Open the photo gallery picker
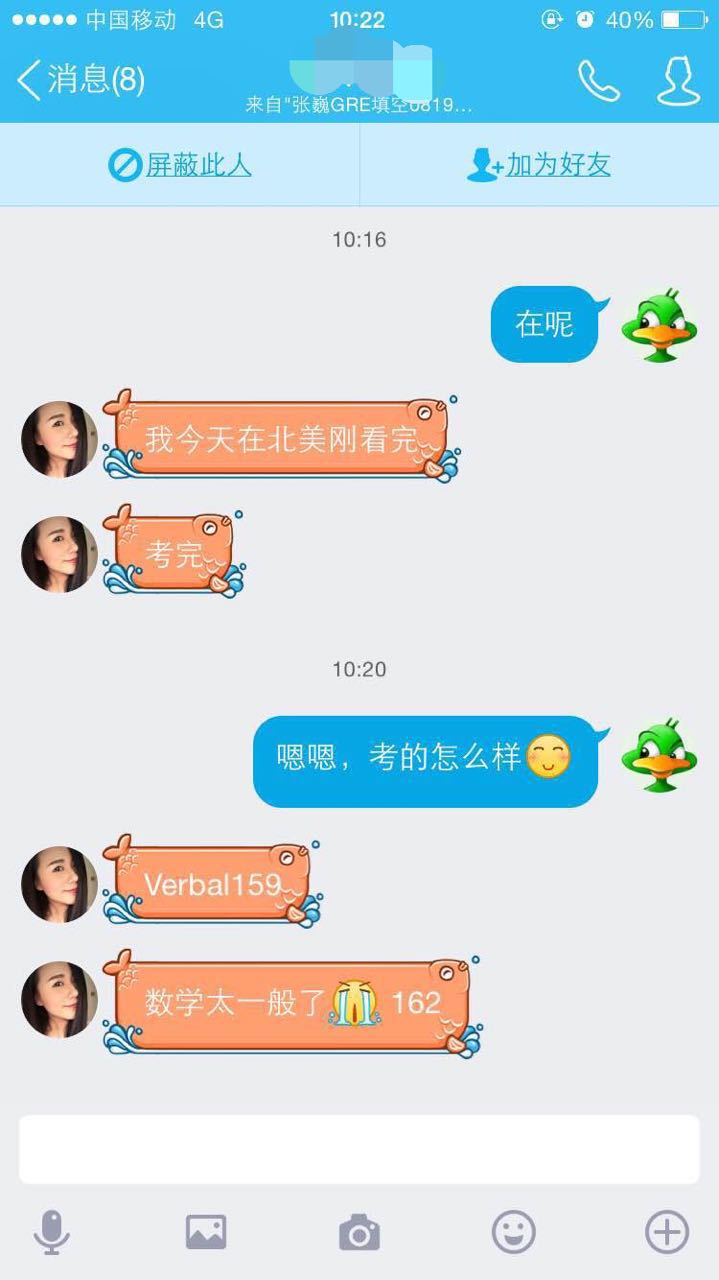Screen dimensions: 719x1280 coord(206,1231)
